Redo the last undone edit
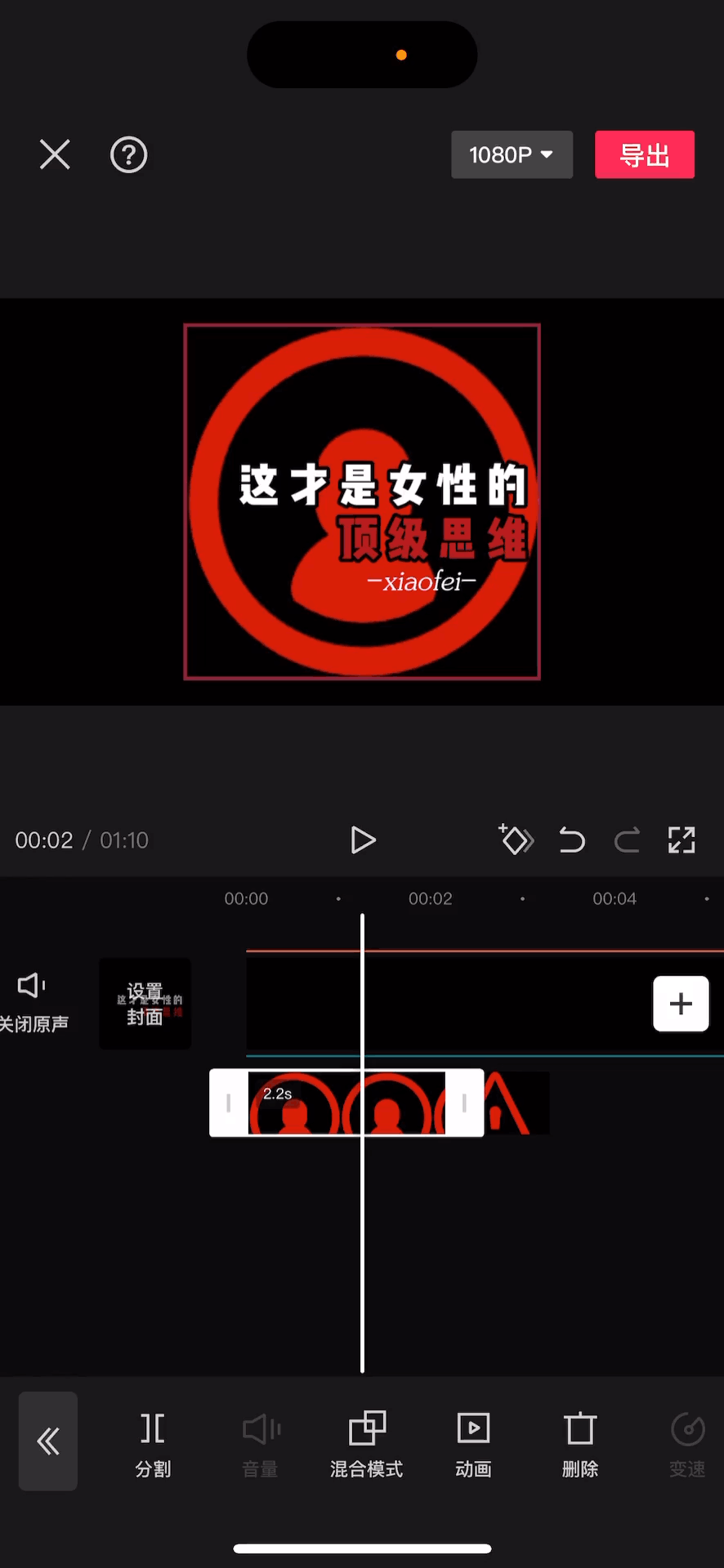 click(627, 840)
